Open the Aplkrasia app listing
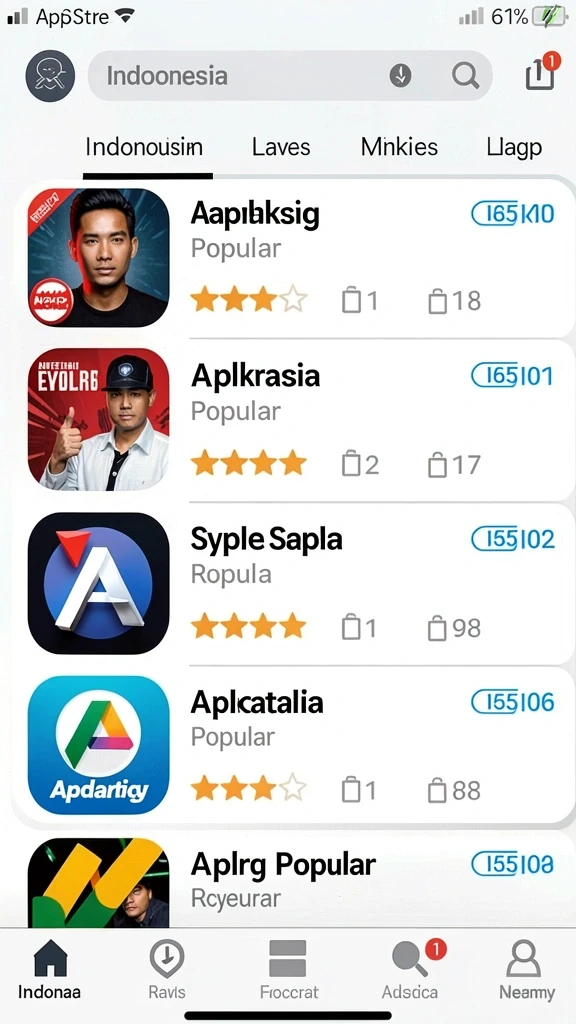This screenshot has height=1024, width=576. [x=294, y=419]
